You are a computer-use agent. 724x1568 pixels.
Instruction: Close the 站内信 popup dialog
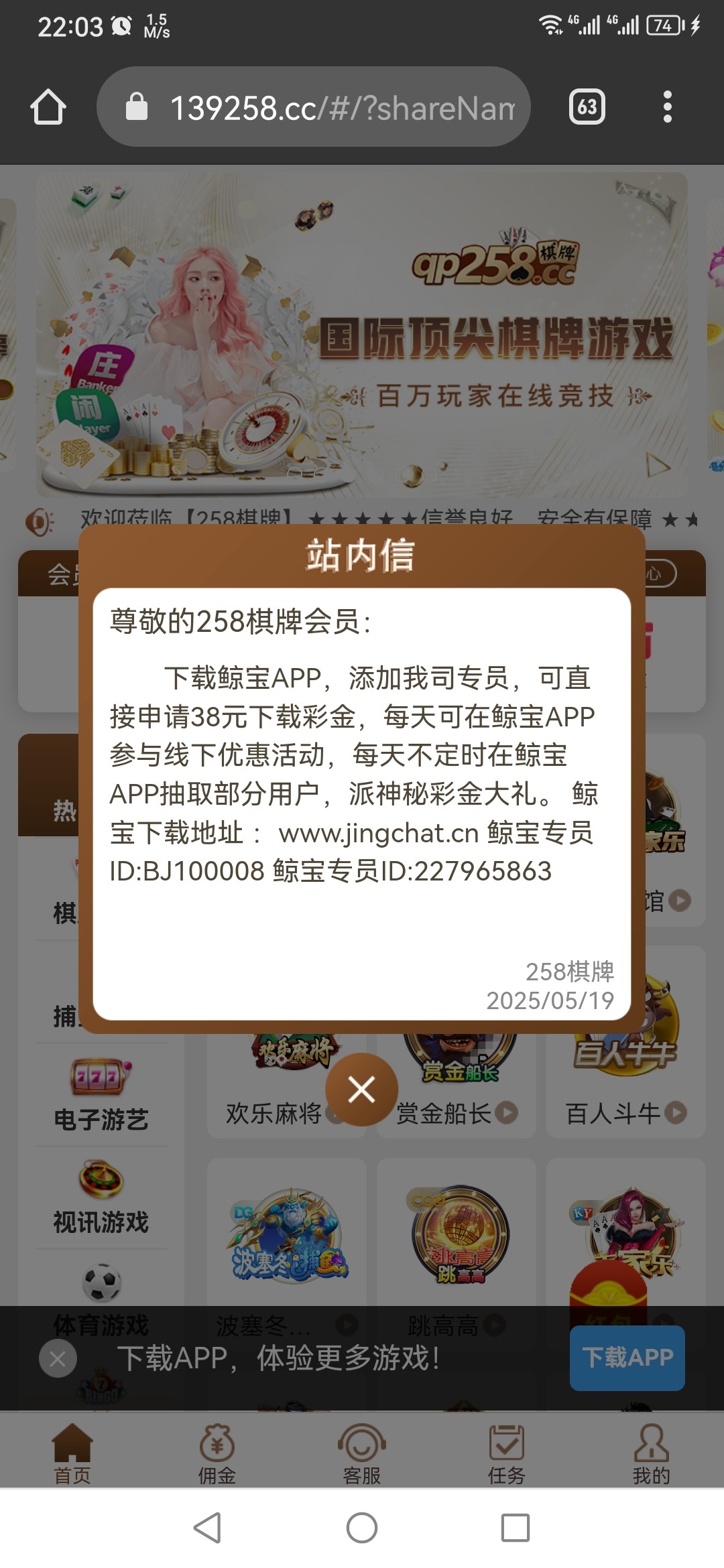coord(361,1090)
